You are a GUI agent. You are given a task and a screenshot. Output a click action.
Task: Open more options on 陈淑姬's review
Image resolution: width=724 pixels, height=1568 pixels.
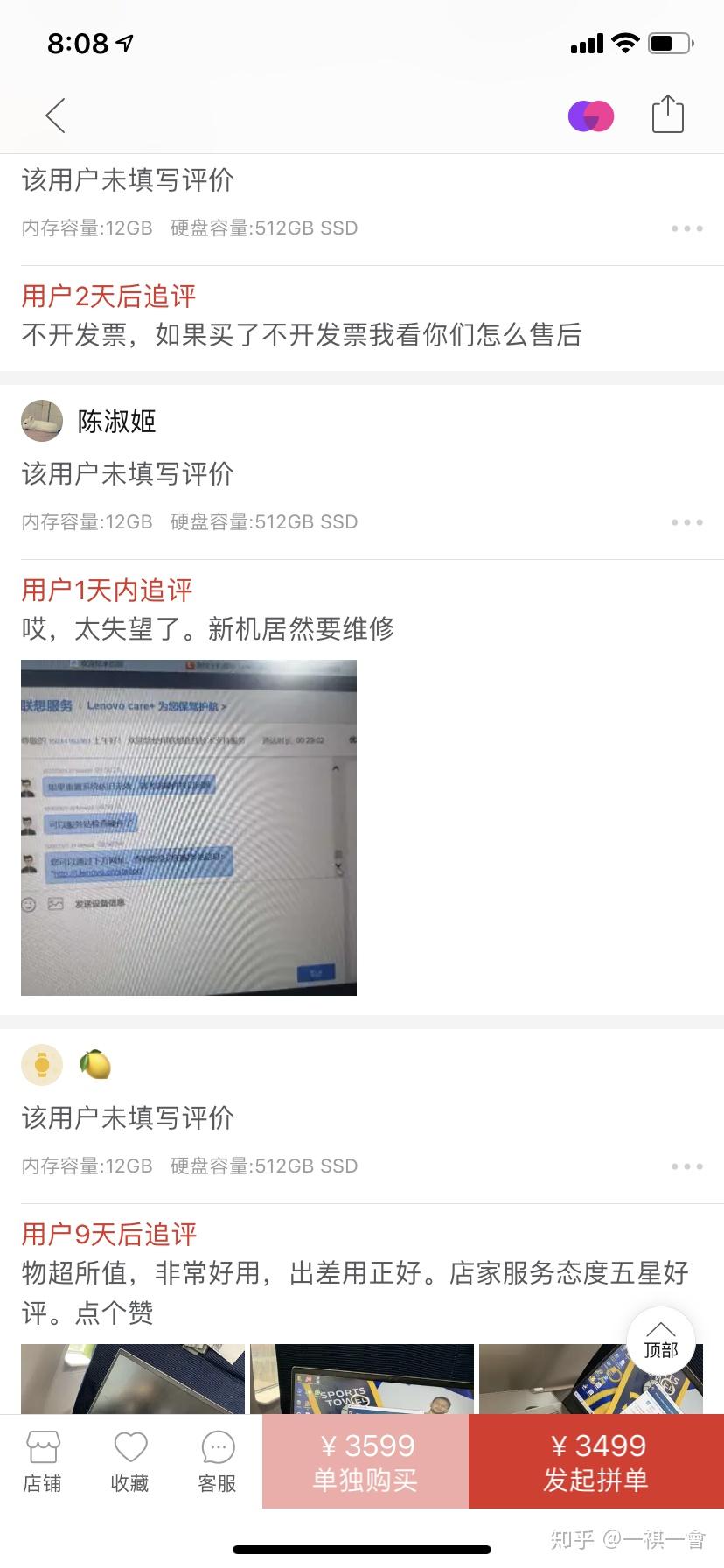point(686,522)
